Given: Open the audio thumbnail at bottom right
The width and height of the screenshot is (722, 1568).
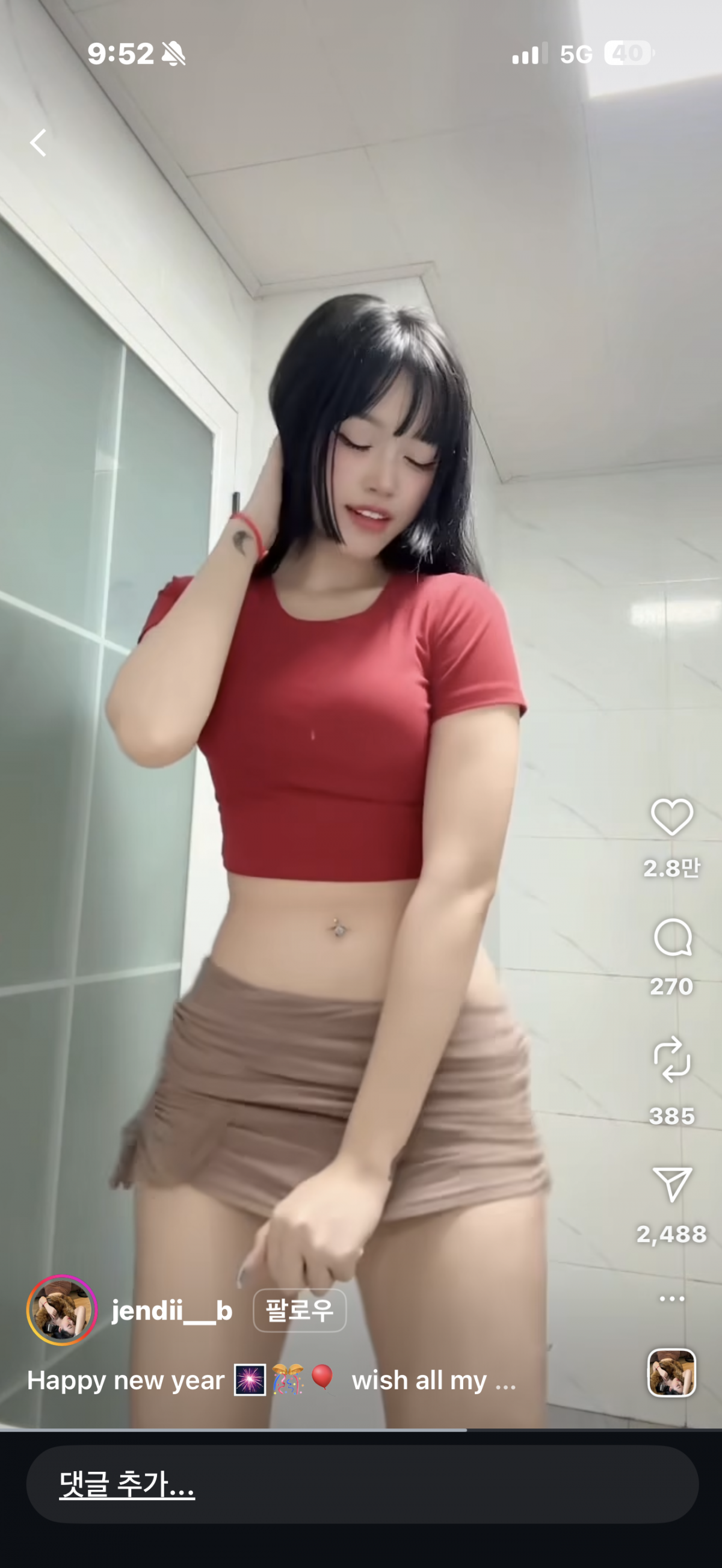Looking at the screenshot, I should (x=671, y=1372).
